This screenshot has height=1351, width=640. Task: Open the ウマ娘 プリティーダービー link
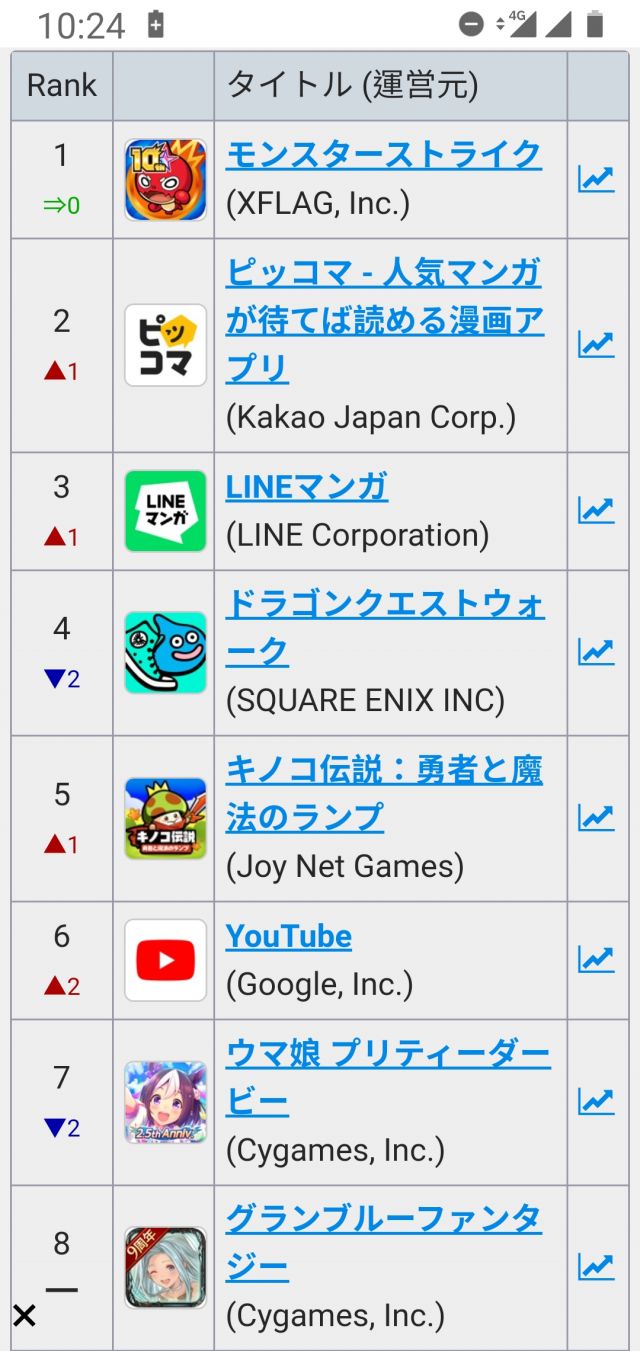(387, 1054)
